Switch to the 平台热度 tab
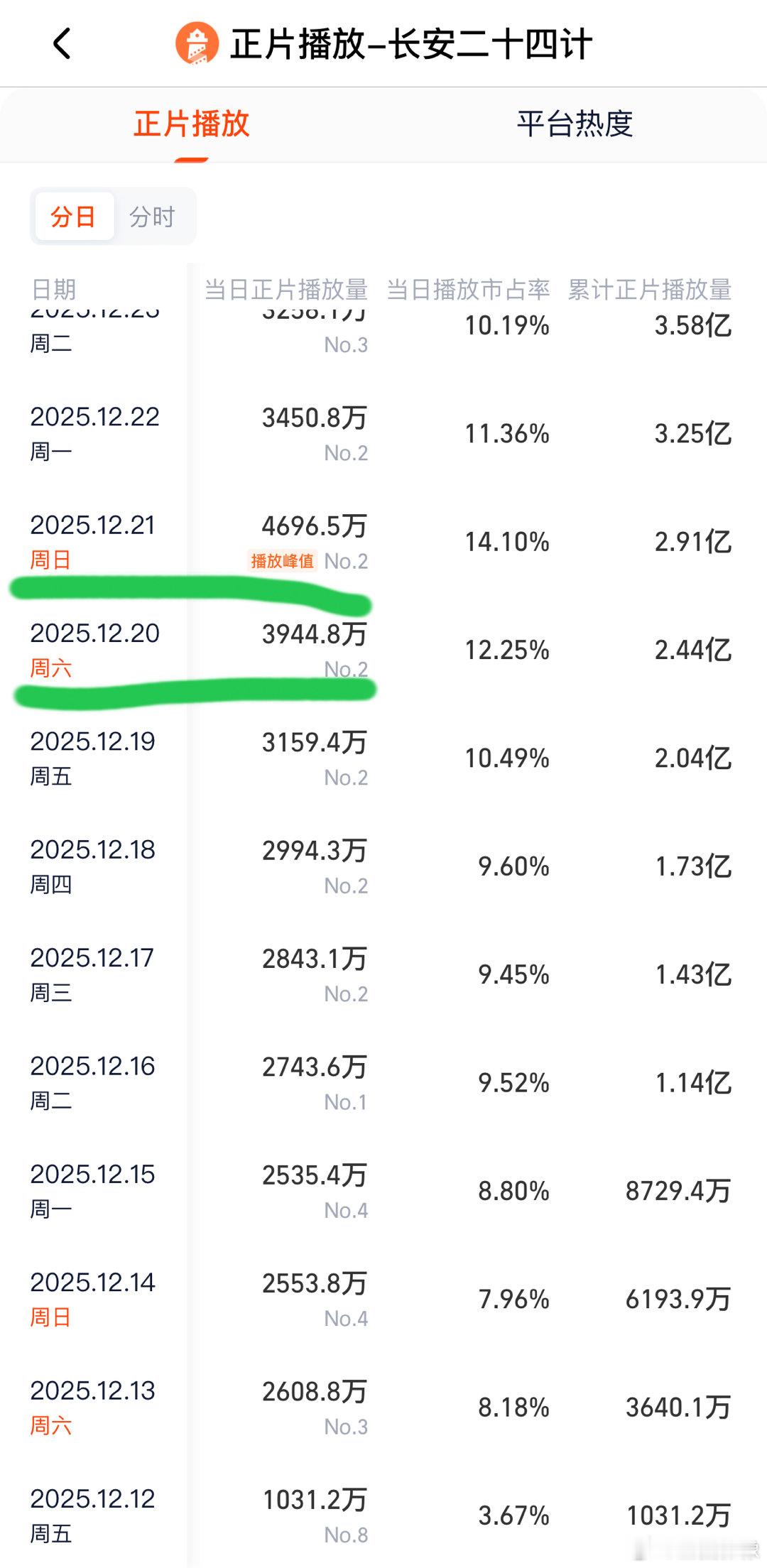 coord(575,125)
